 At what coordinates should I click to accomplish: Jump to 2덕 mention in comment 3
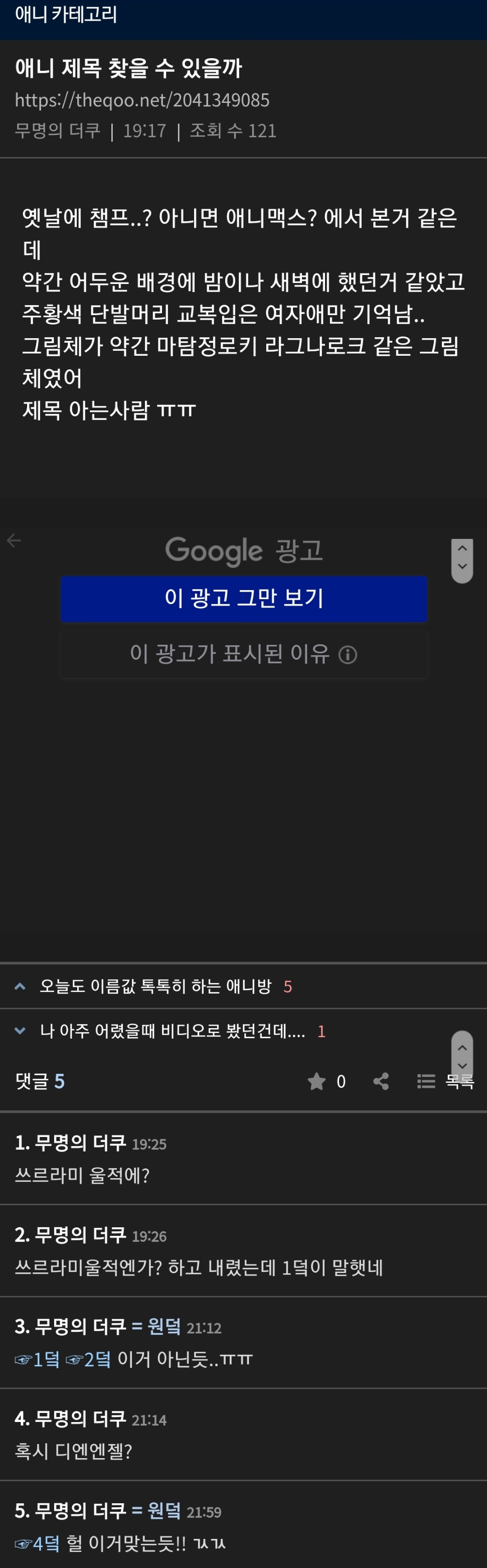pos(89,1359)
